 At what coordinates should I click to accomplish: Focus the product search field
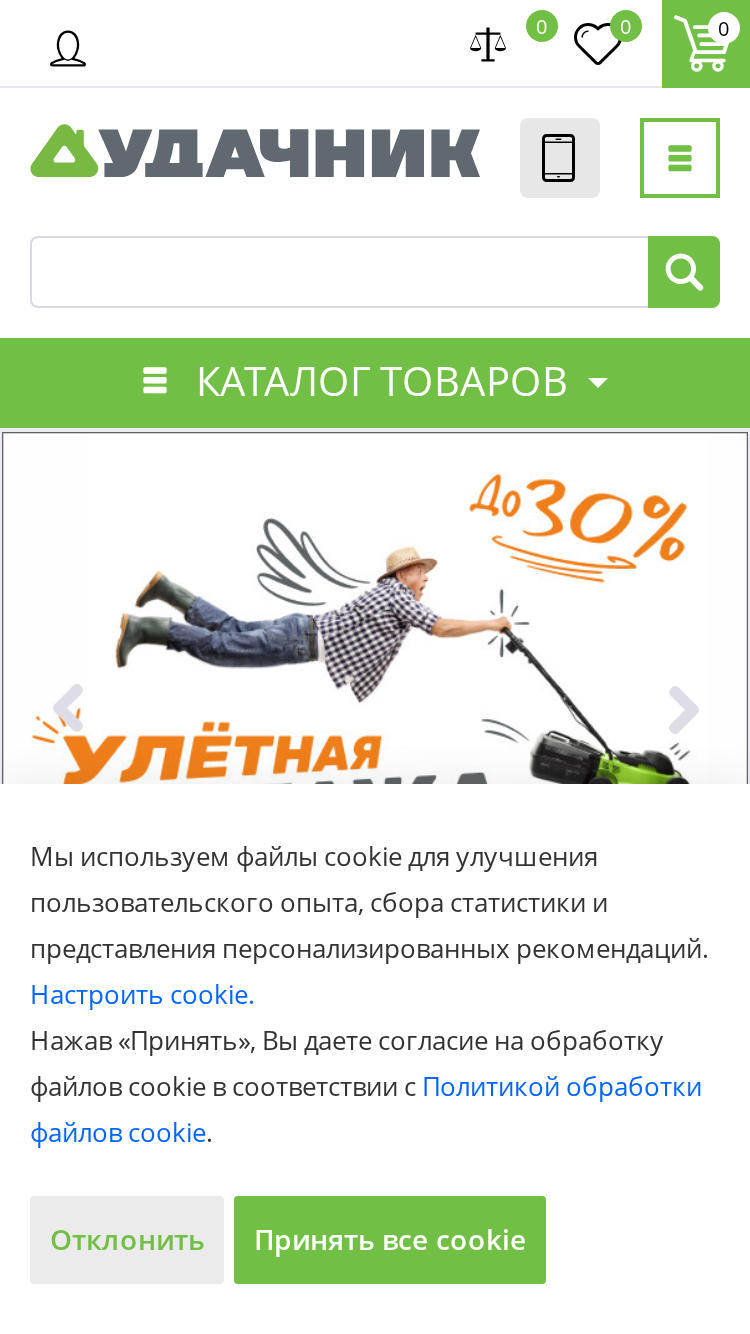[x=339, y=272]
